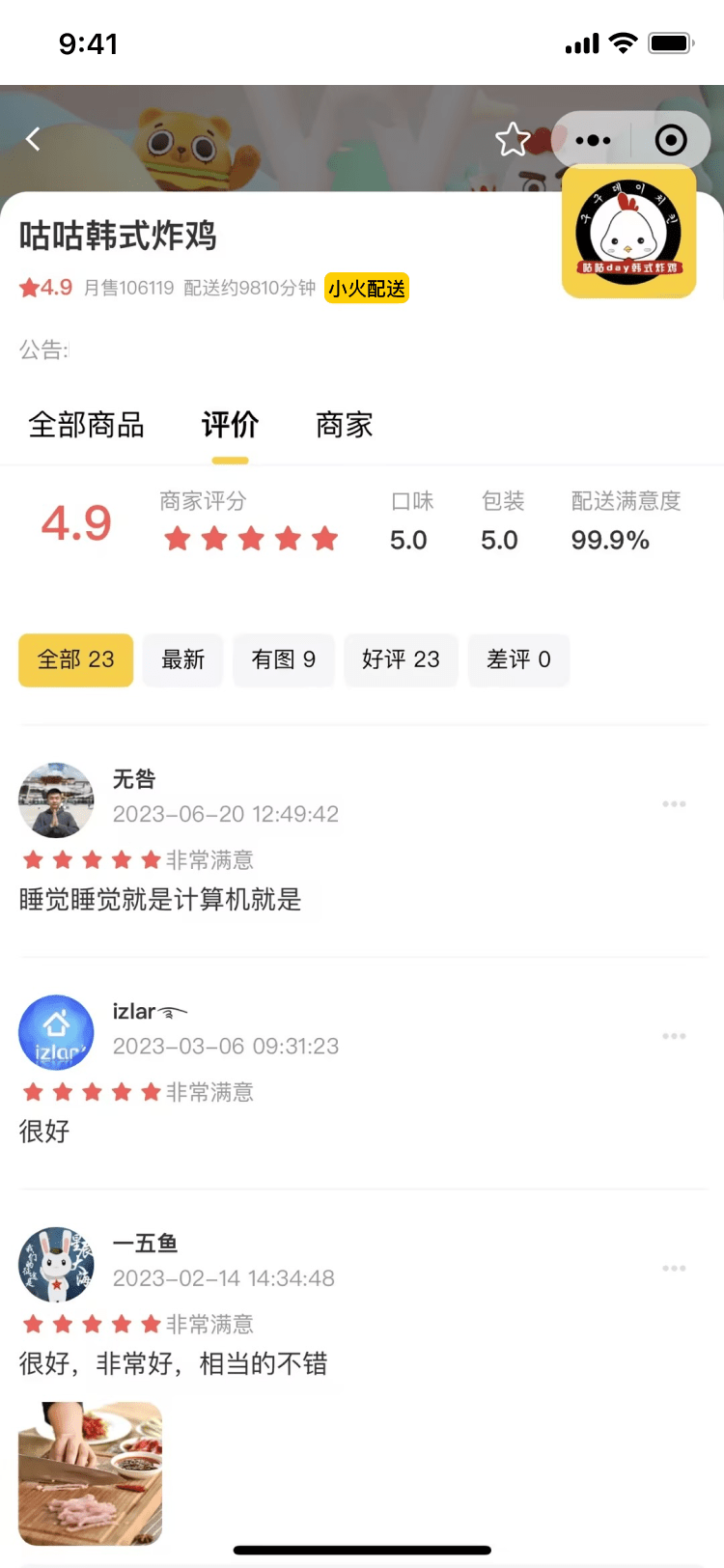The width and height of the screenshot is (724, 1568).
Task: Filter reviews with 有图 9
Action: (x=284, y=660)
